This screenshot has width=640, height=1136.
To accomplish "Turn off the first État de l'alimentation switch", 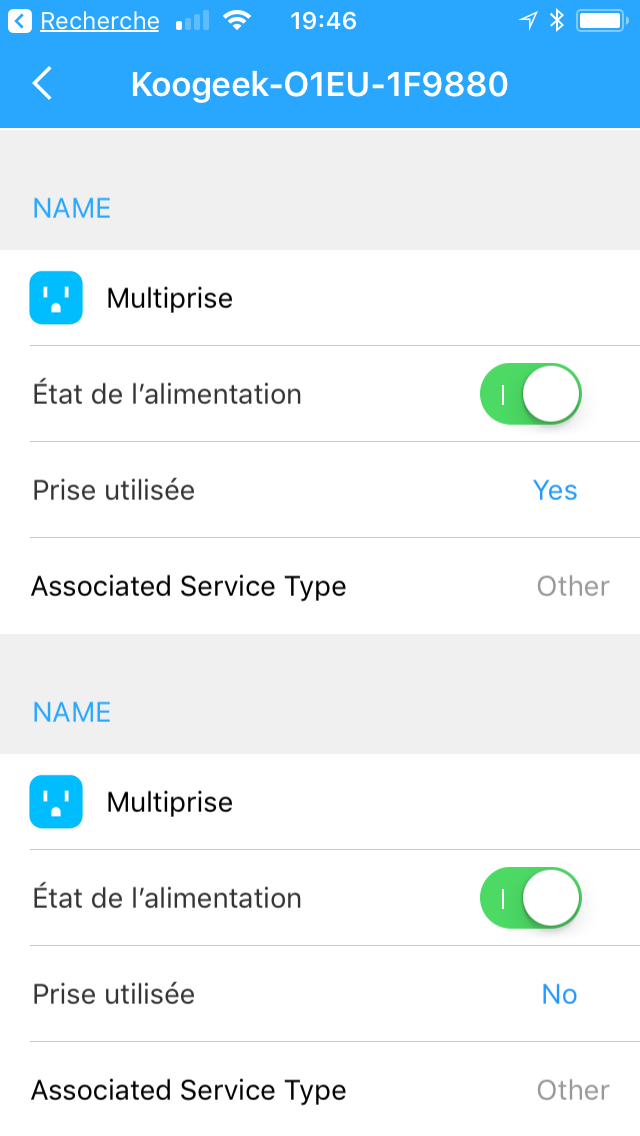I will point(531,393).
